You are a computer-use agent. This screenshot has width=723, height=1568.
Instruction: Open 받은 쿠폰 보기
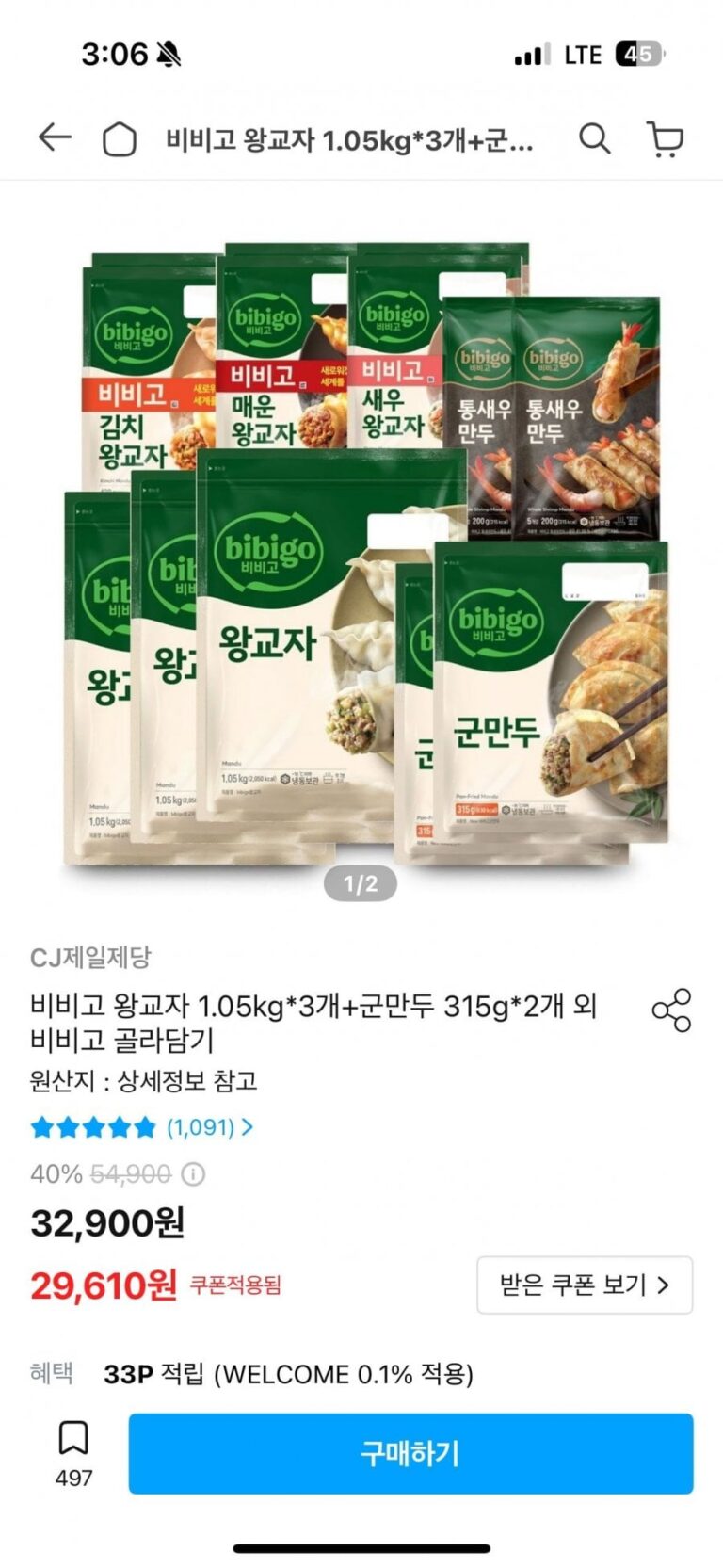584,1285
